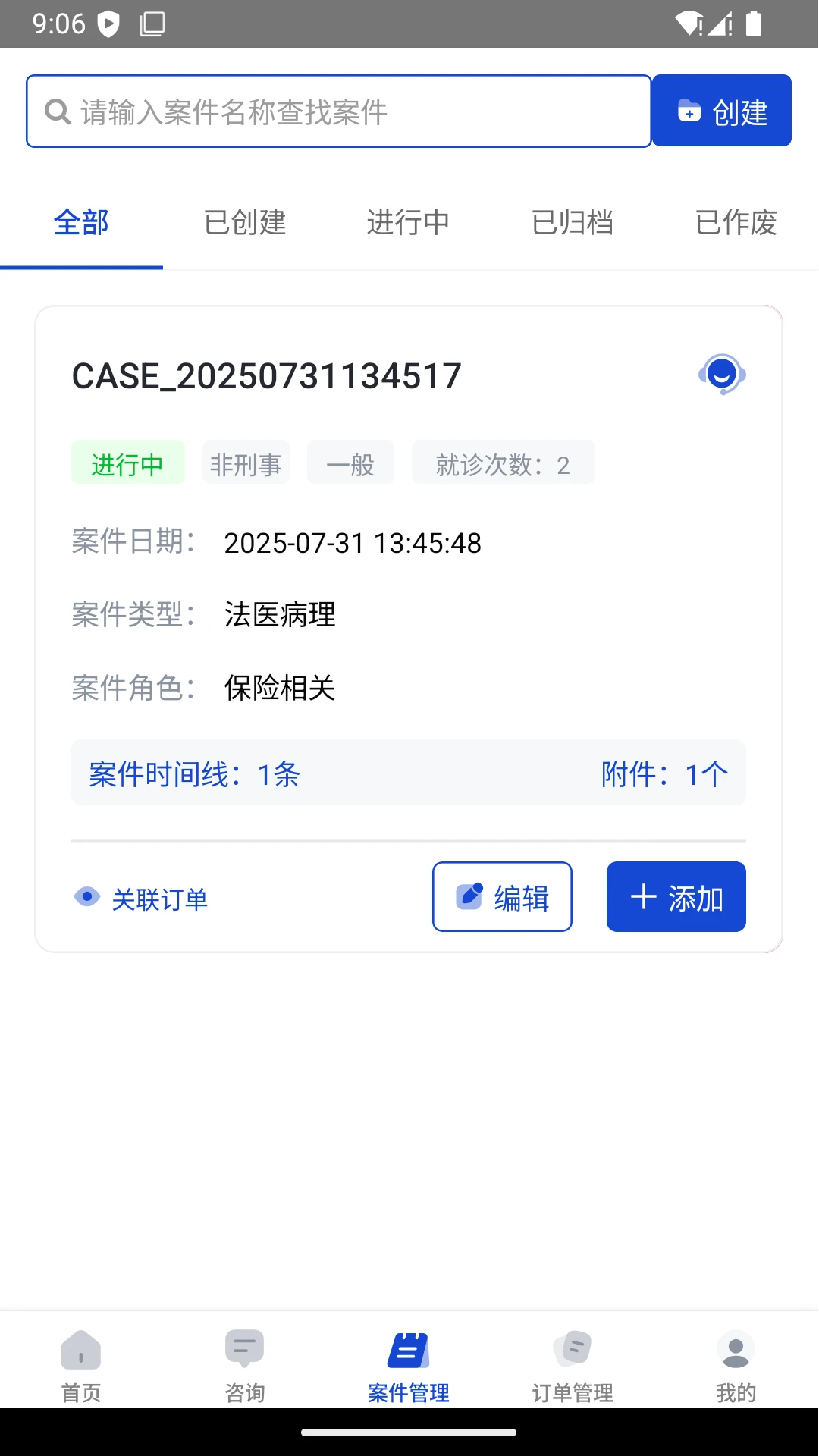Switch to the 已归档 tab
This screenshot has height=1456, width=819.
click(x=573, y=223)
